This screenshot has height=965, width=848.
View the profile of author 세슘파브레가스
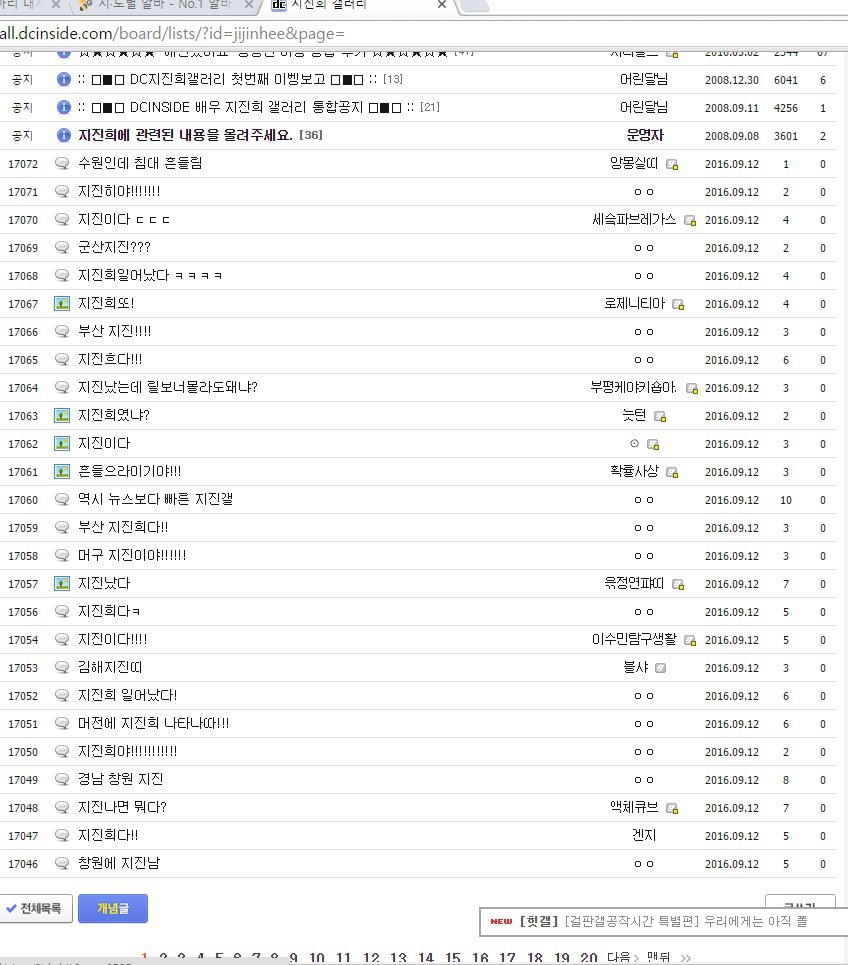click(x=634, y=219)
